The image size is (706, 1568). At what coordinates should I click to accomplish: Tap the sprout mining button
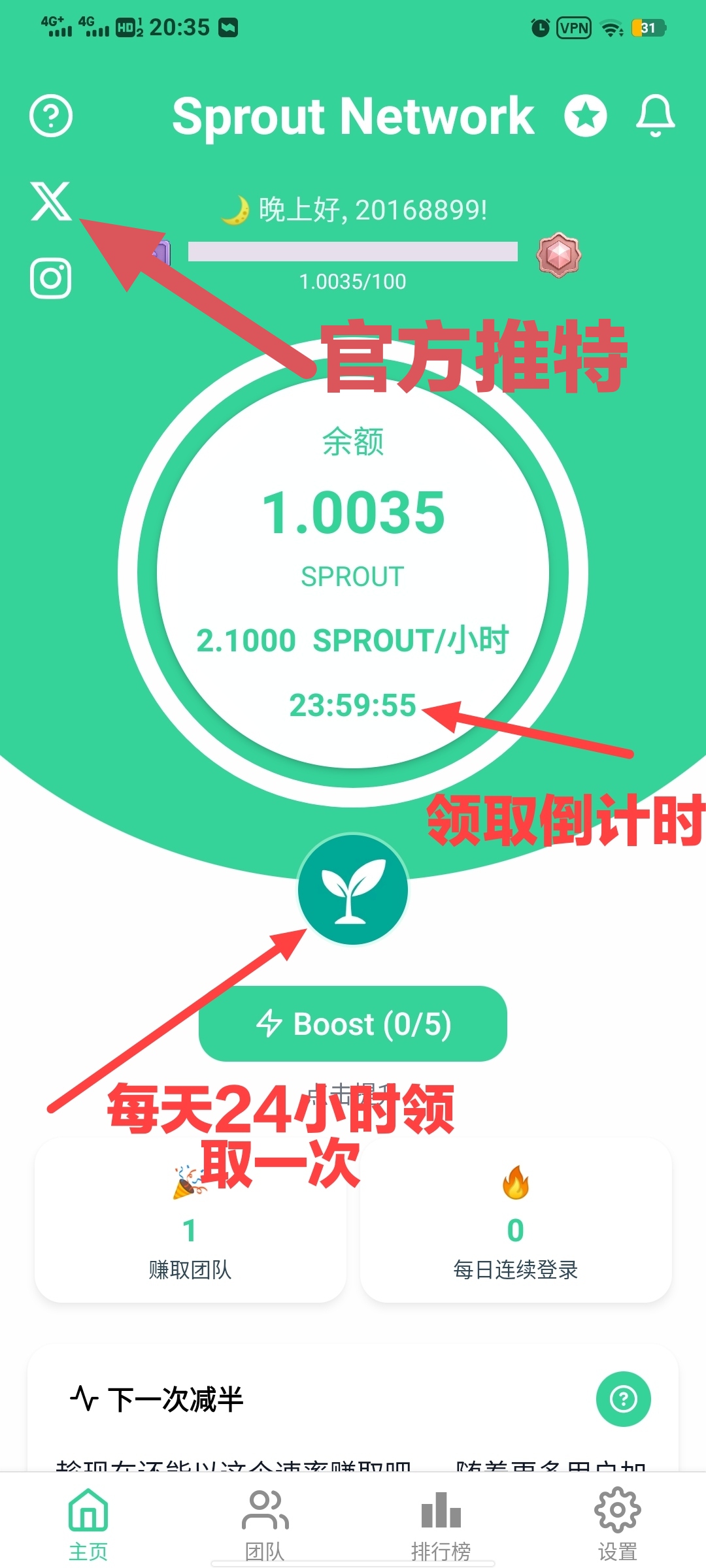click(353, 889)
